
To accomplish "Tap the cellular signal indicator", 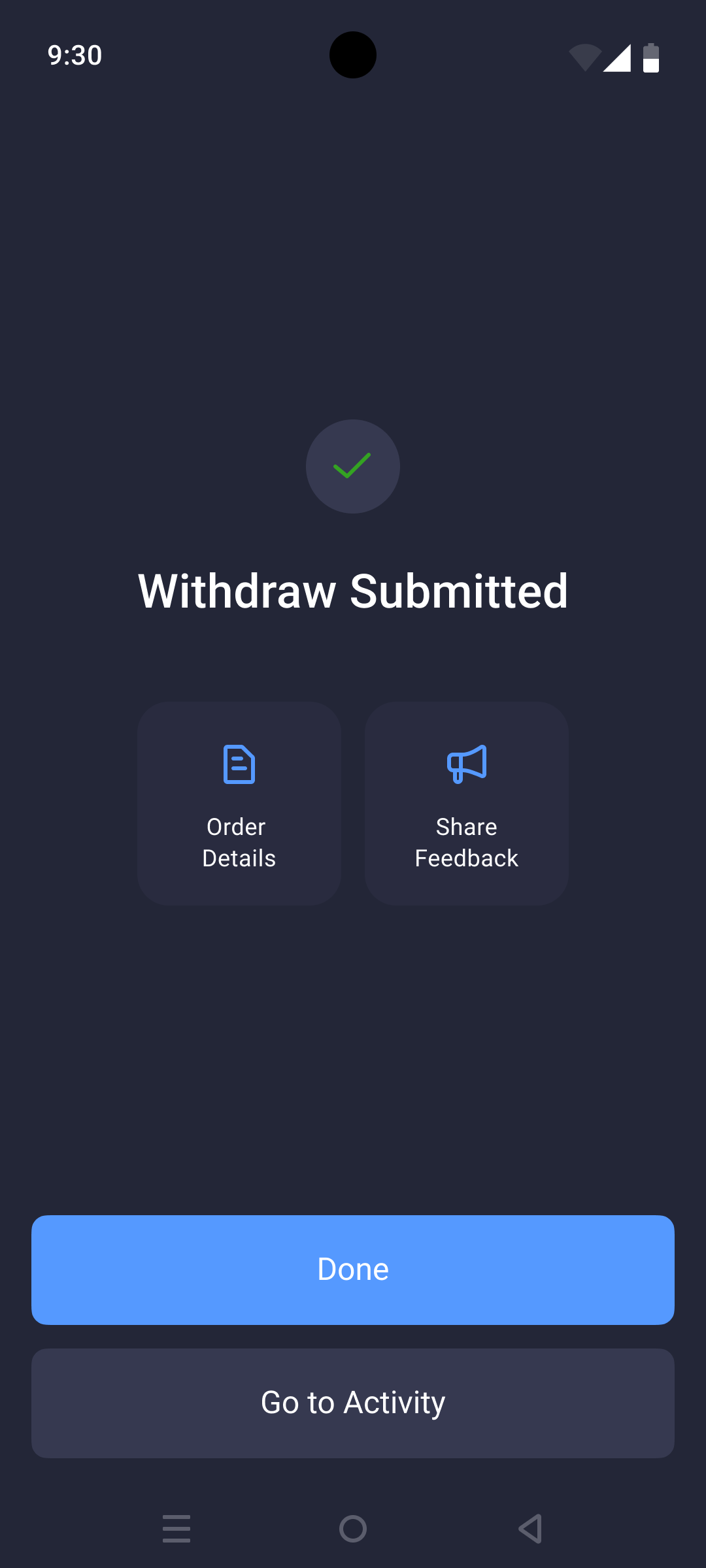I will [618, 57].
